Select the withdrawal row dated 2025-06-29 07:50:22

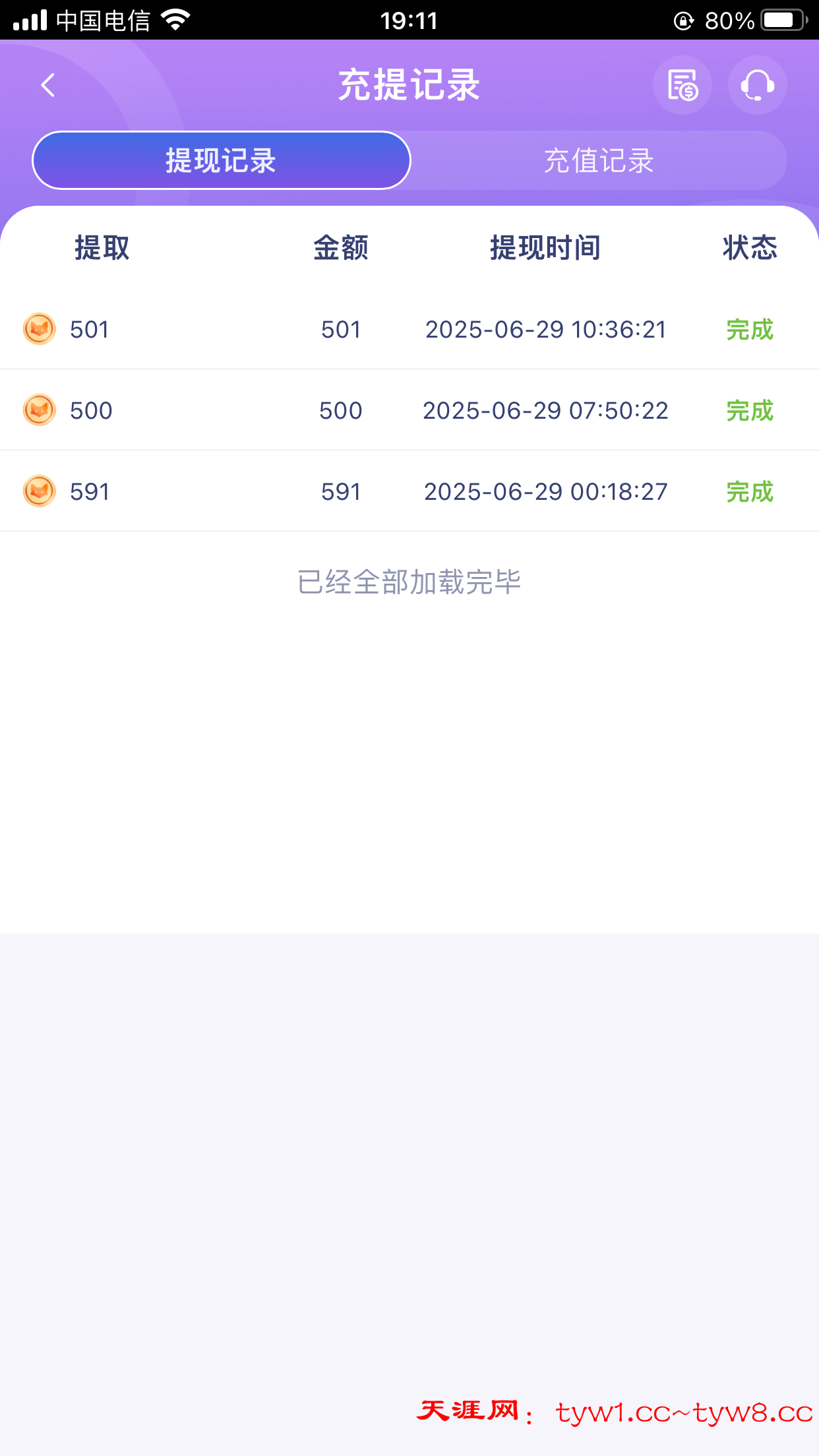(x=409, y=409)
